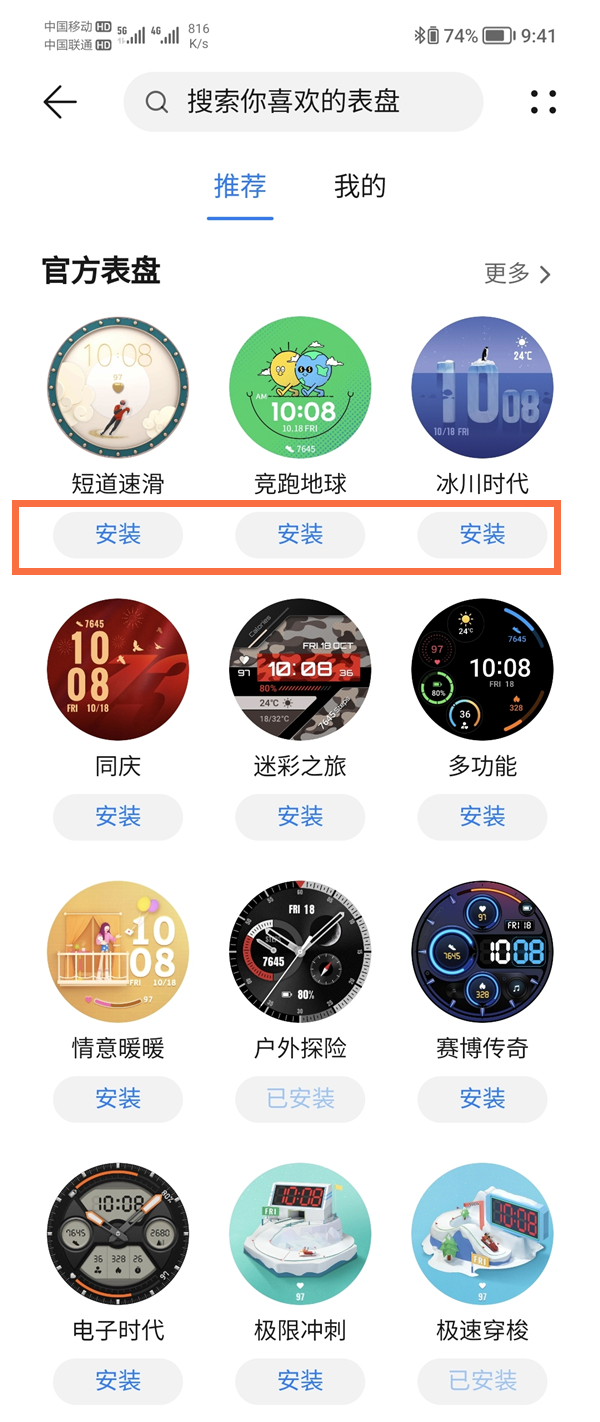Install the 同庆 watch face

click(x=118, y=817)
